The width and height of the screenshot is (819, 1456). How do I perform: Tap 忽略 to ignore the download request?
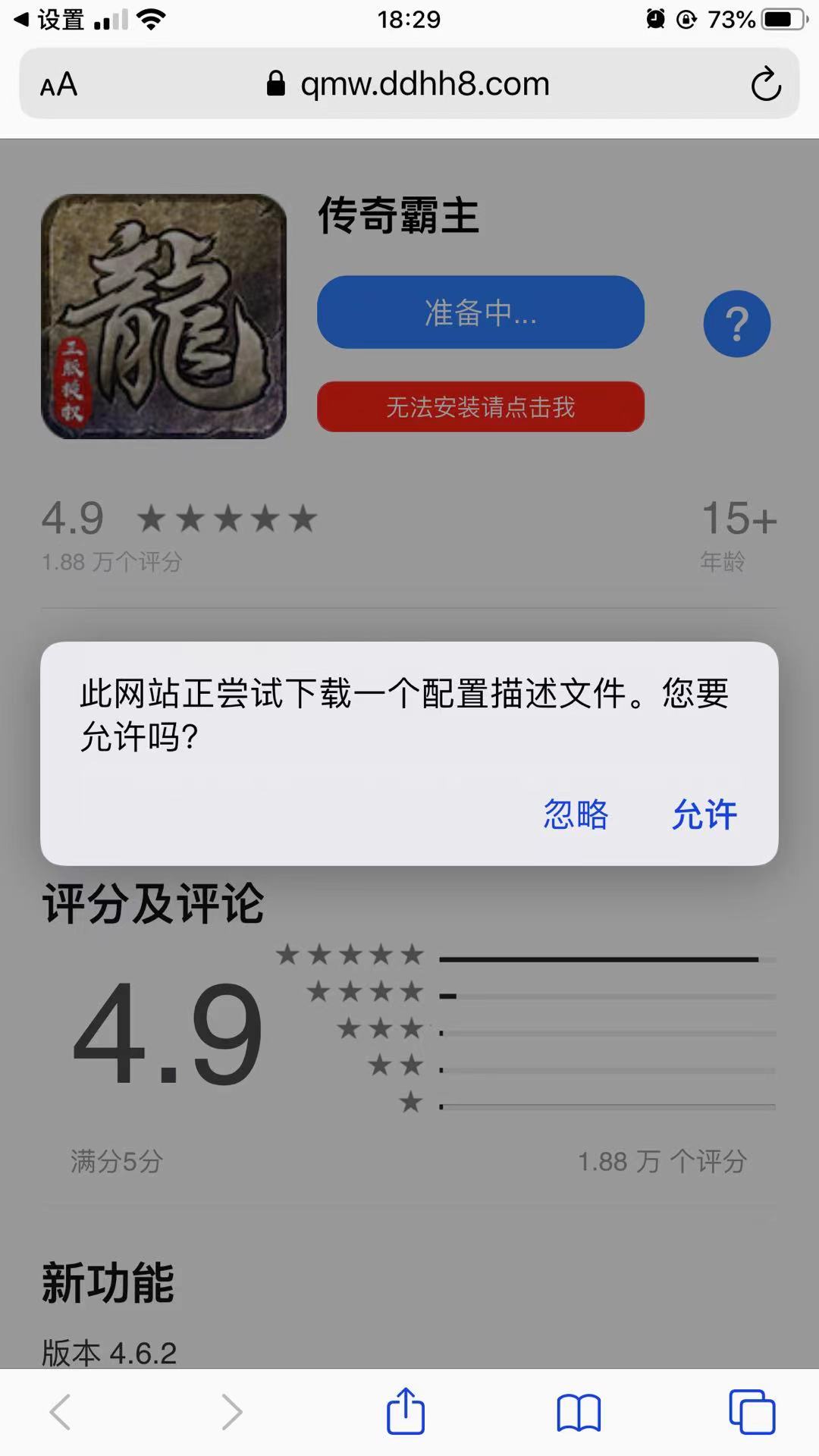[x=576, y=814]
